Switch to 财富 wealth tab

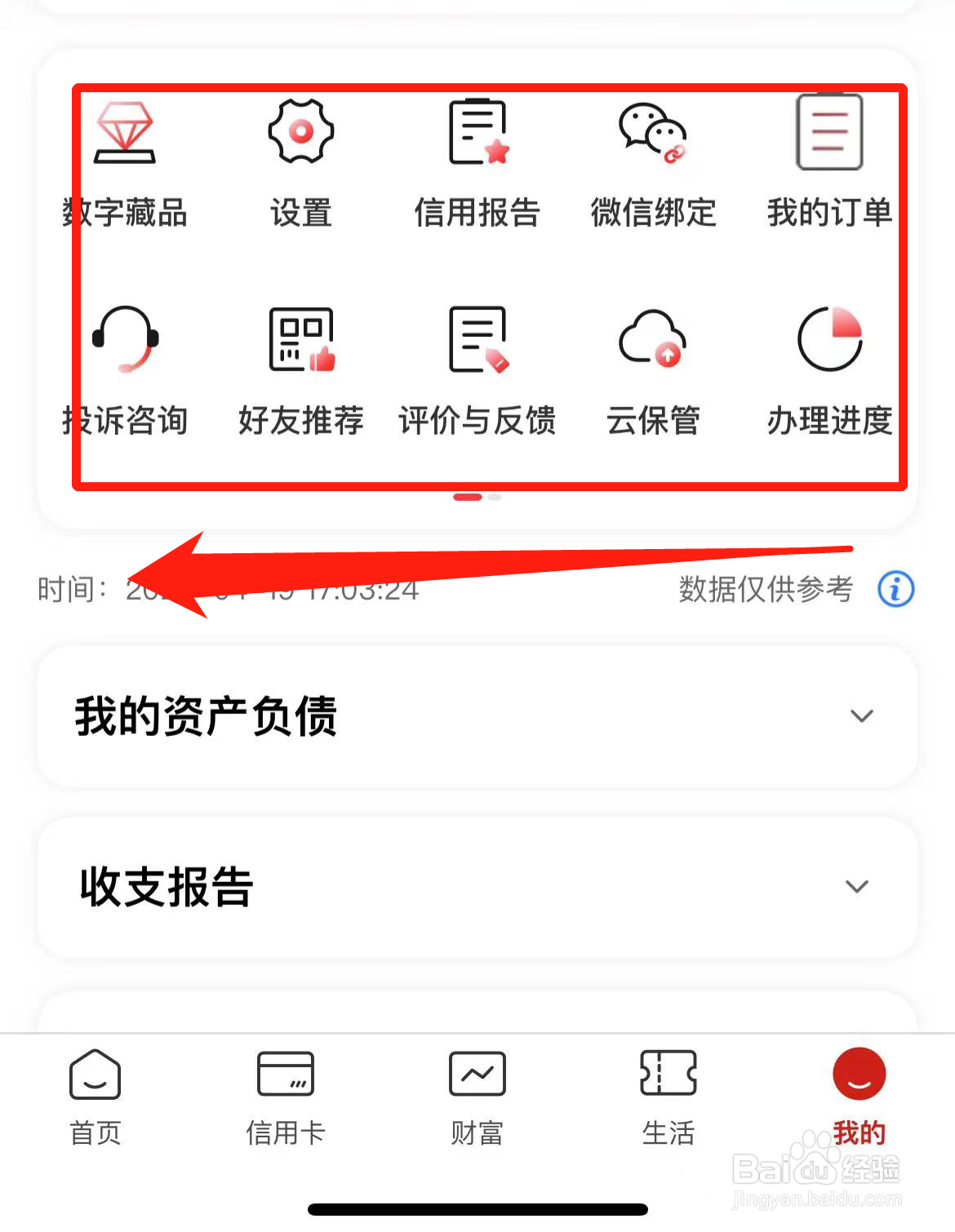click(477, 1097)
